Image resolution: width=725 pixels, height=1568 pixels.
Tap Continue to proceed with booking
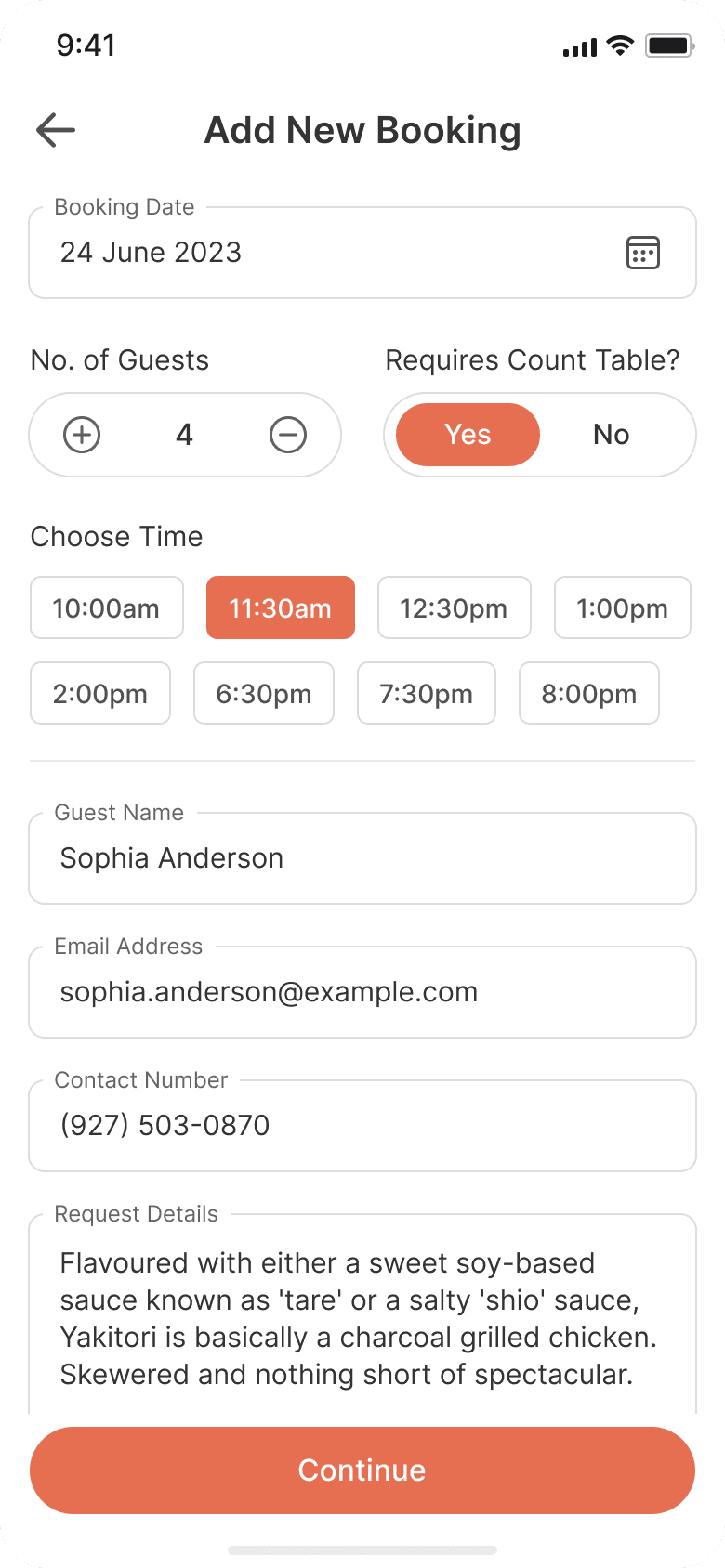[362, 1470]
